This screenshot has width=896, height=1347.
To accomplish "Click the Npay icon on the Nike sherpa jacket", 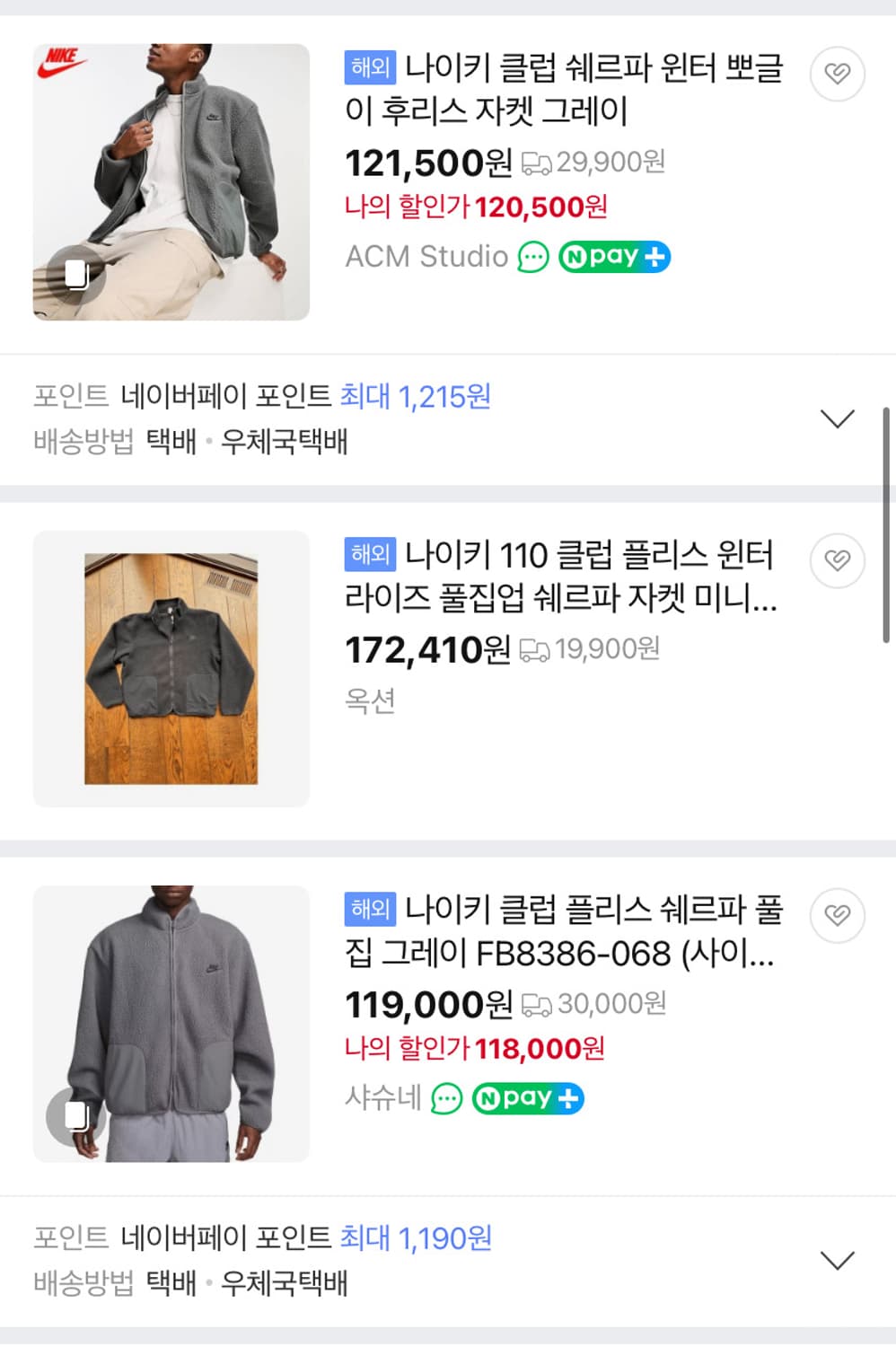I will point(614,257).
